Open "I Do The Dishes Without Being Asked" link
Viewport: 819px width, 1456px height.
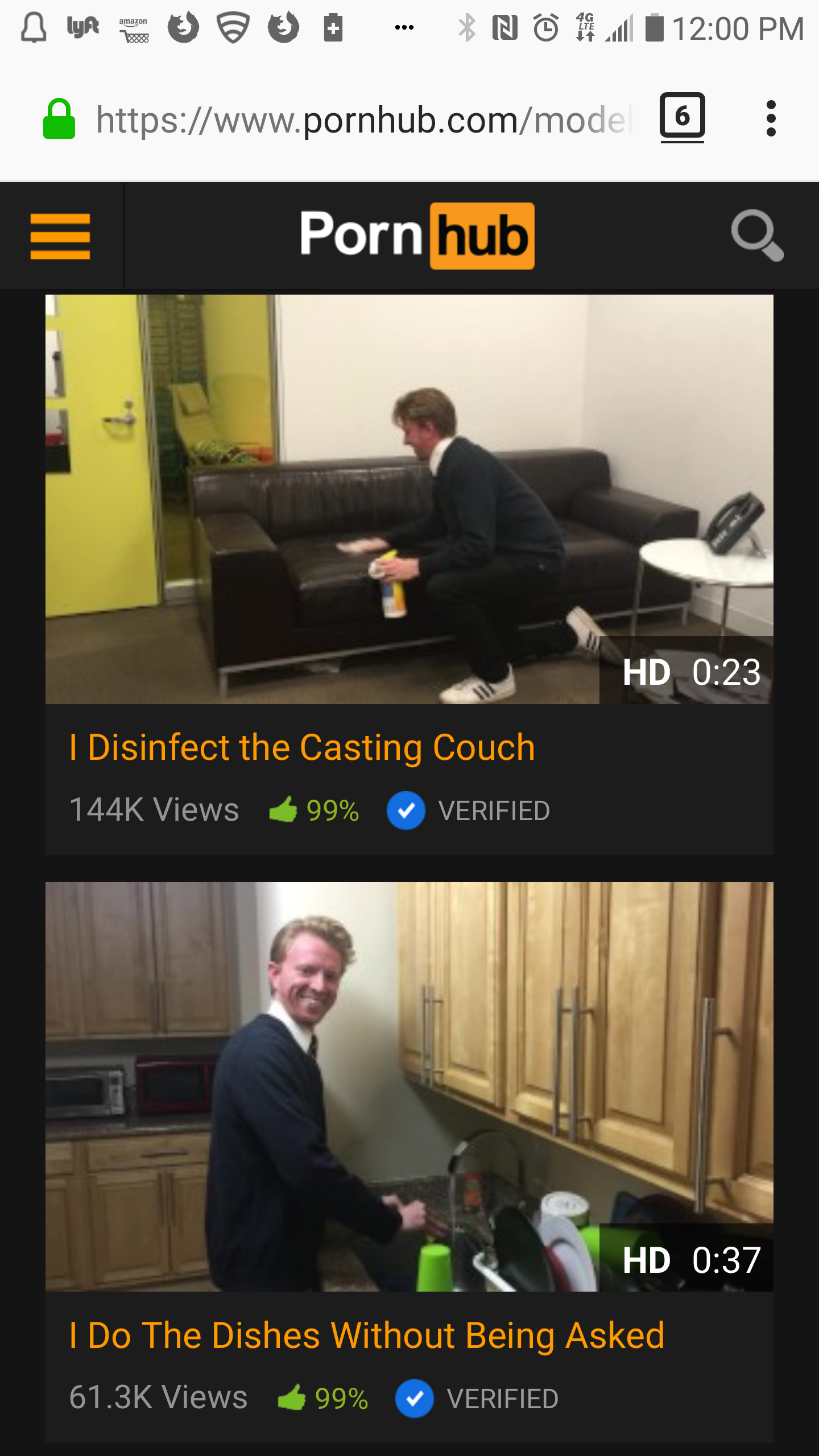tap(367, 1335)
